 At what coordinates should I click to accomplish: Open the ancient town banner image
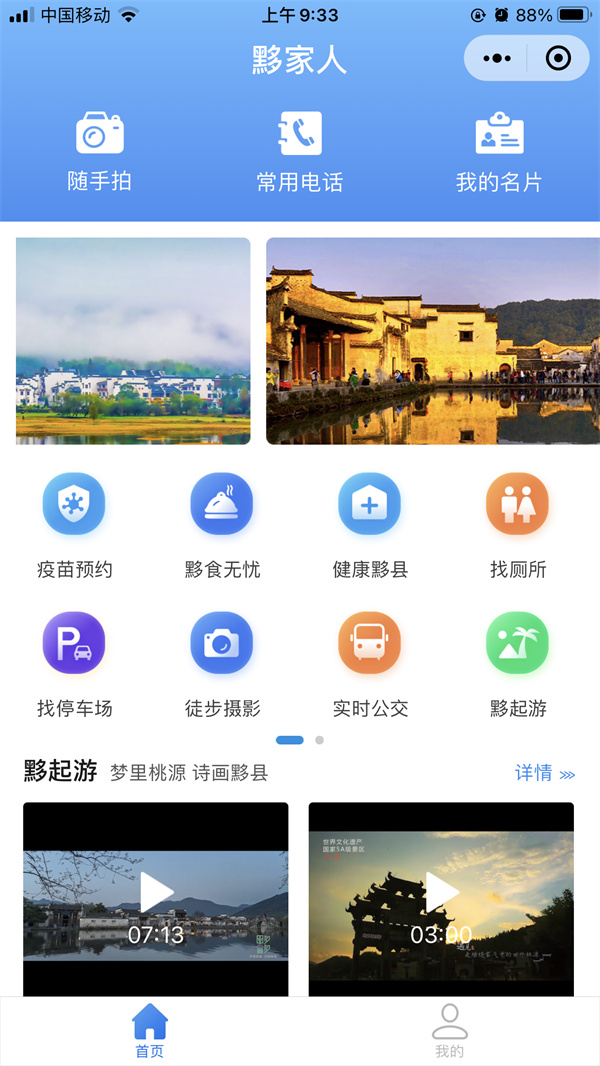pyautogui.click(x=433, y=341)
